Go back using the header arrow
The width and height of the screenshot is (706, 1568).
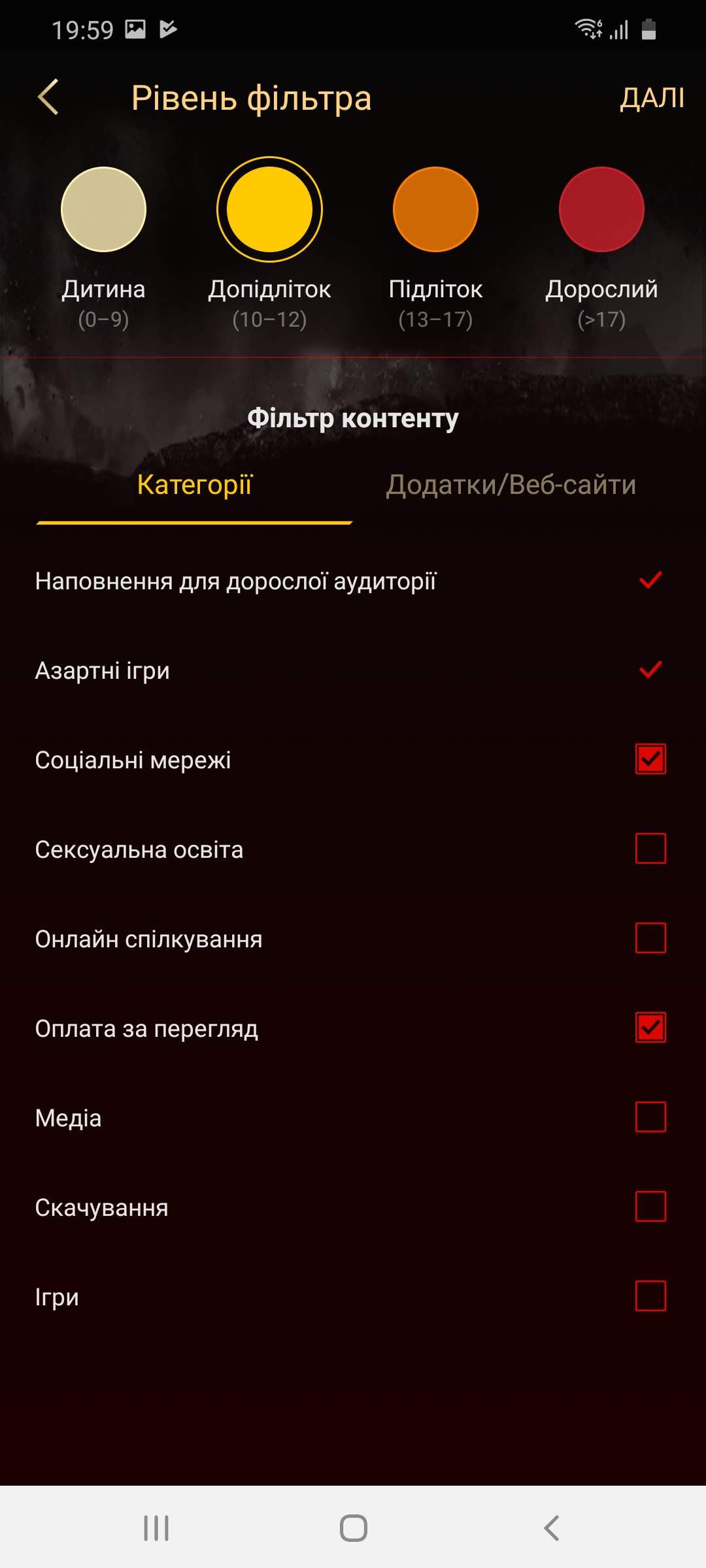(48, 97)
